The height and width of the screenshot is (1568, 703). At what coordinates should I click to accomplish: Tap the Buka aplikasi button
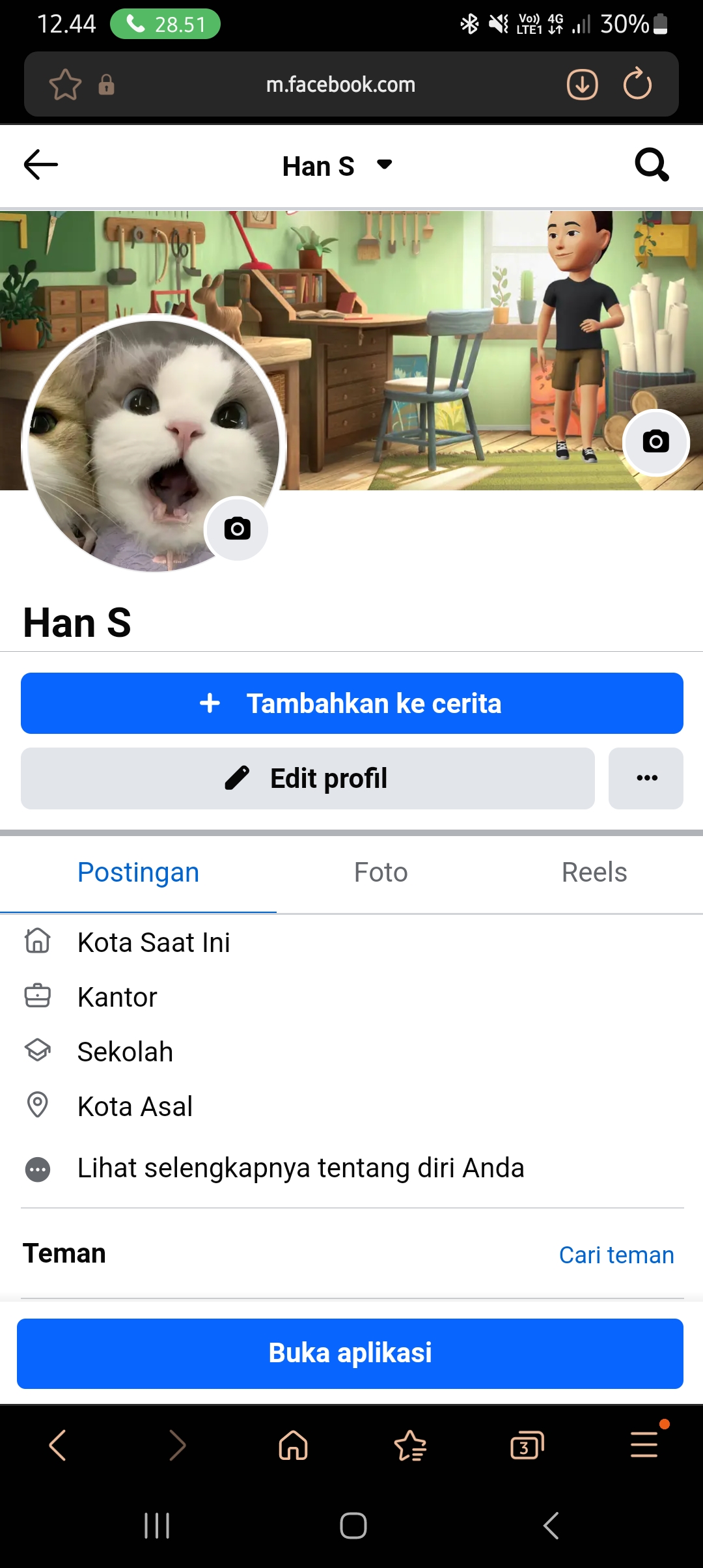coord(350,1353)
